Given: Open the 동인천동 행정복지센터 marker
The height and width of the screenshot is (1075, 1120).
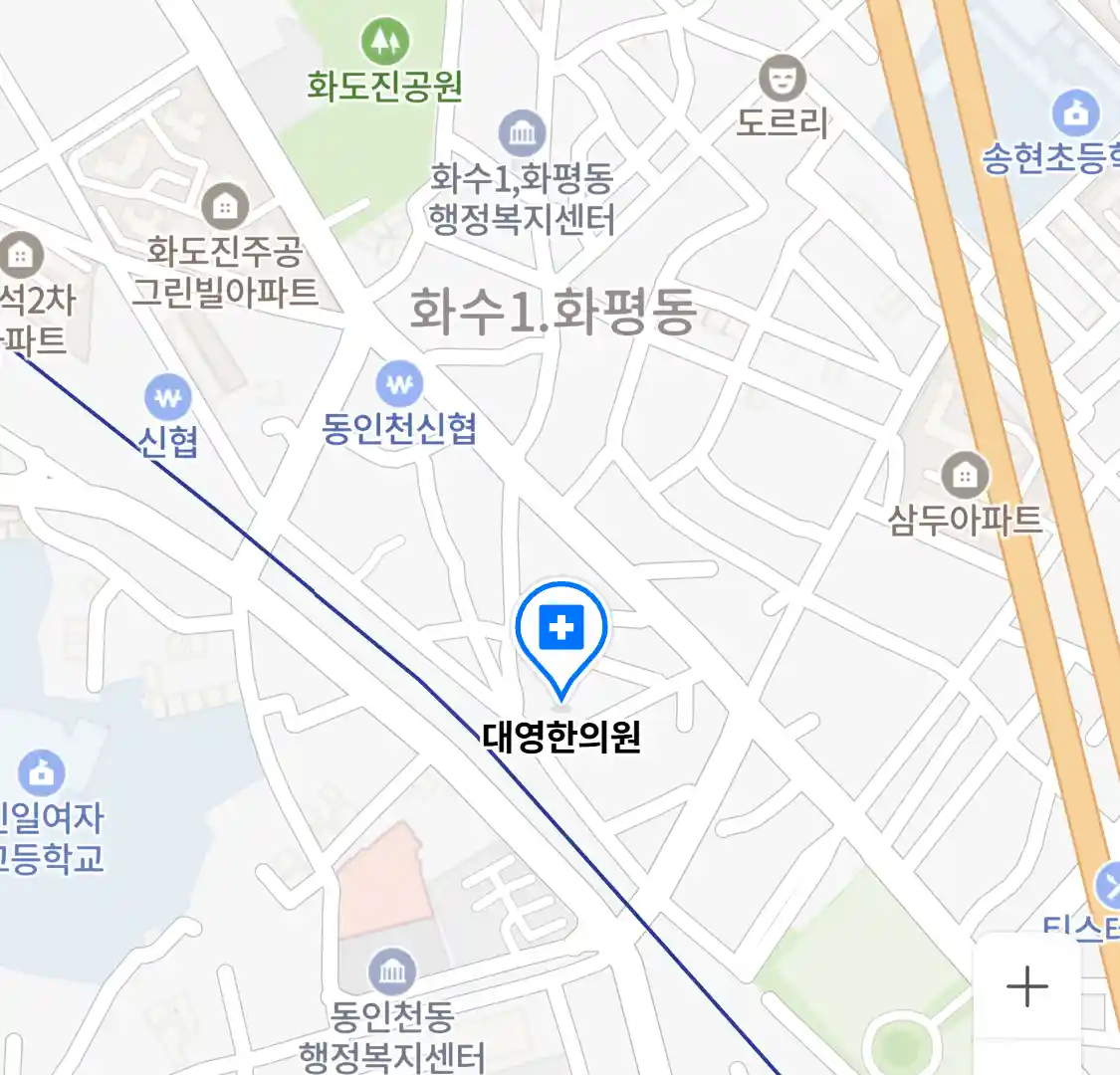Looking at the screenshot, I should click(x=392, y=970).
